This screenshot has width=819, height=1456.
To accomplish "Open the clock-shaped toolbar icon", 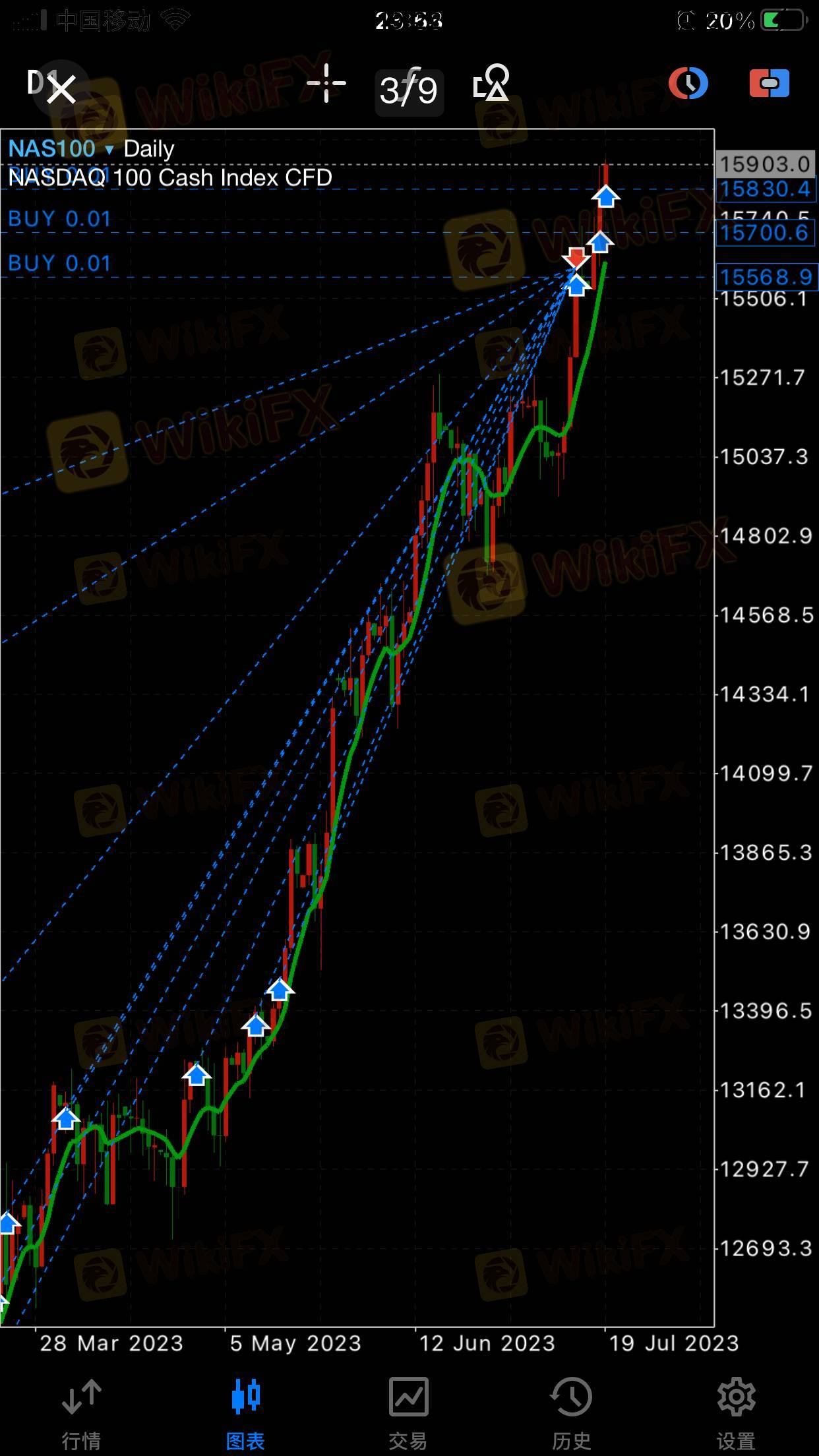I will point(688,84).
